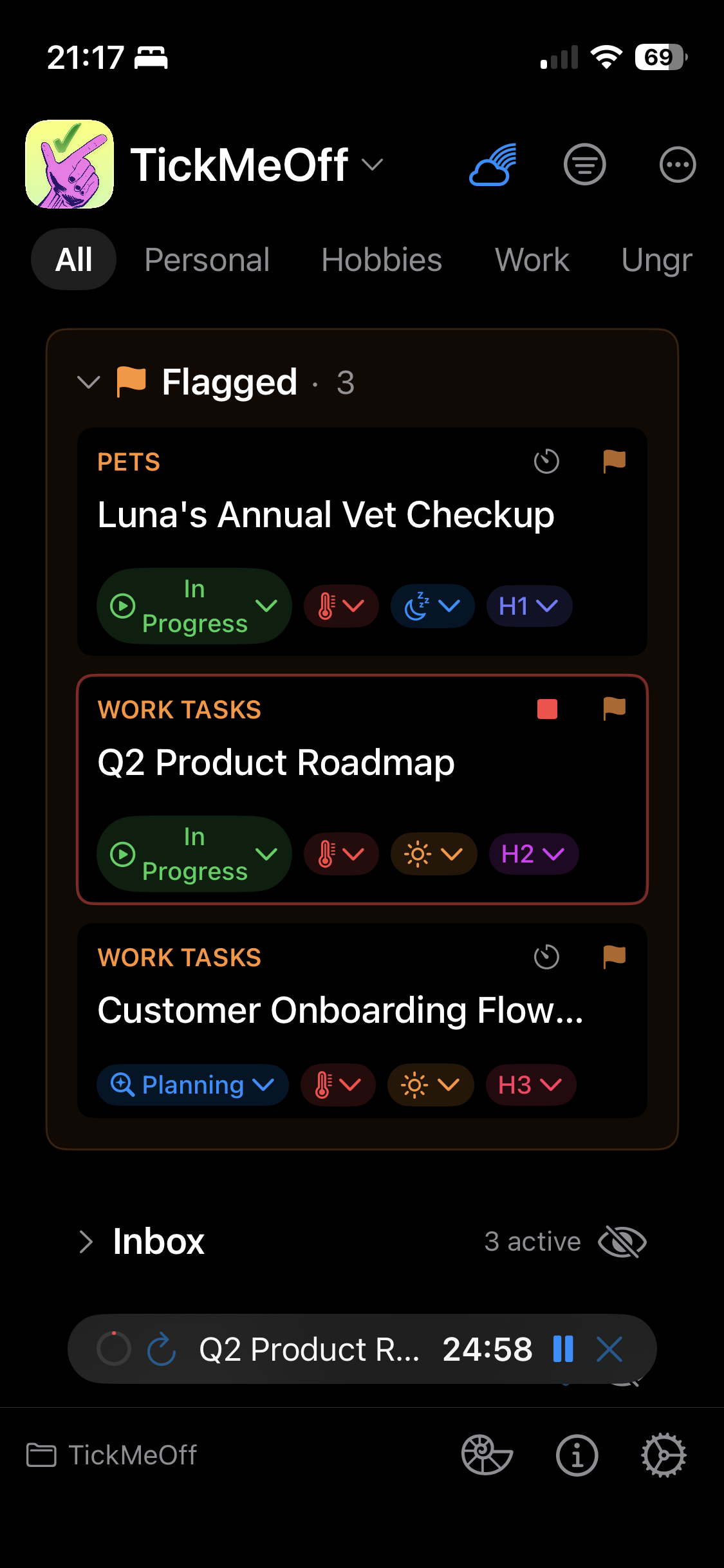Open the filter options icon
Screen dimensions: 724x1568
584,165
